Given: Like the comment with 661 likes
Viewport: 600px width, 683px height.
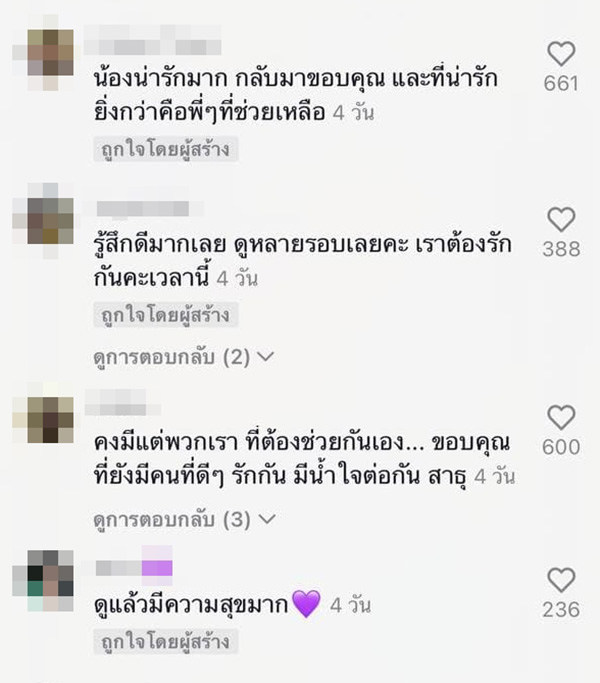Looking at the screenshot, I should pos(561,54).
